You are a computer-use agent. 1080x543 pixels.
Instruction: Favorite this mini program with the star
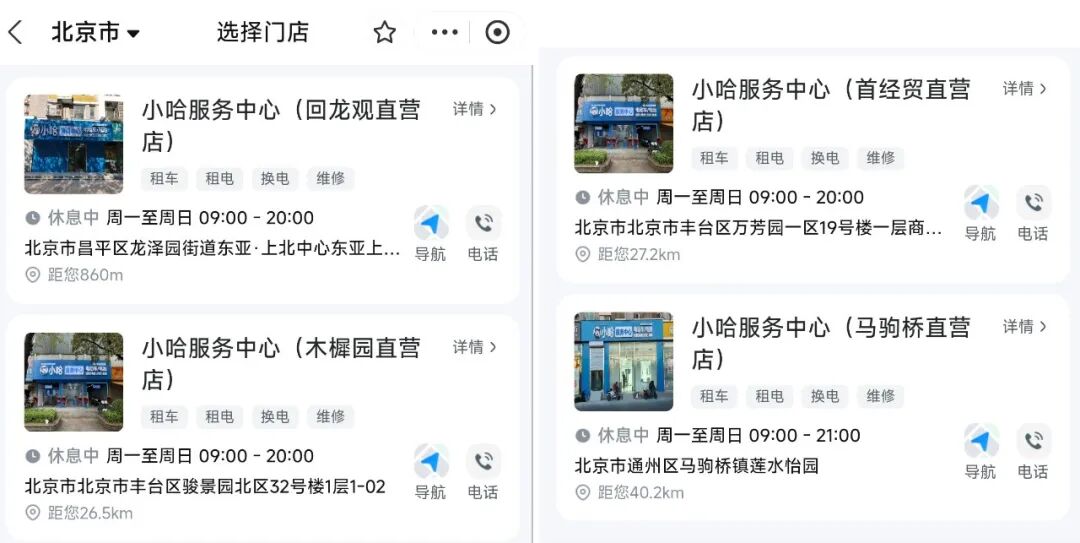click(x=385, y=33)
